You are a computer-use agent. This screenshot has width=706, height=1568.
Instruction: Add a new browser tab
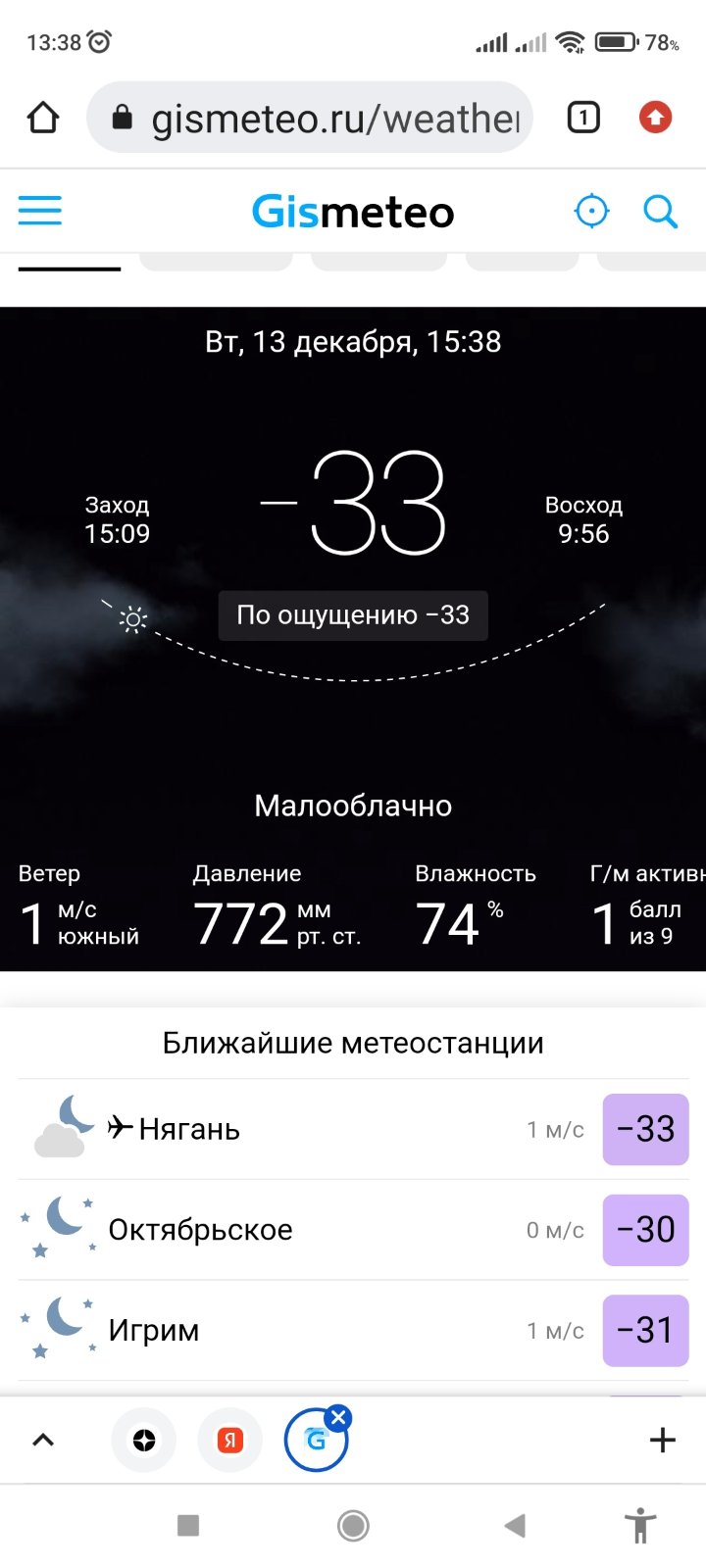tap(663, 1440)
